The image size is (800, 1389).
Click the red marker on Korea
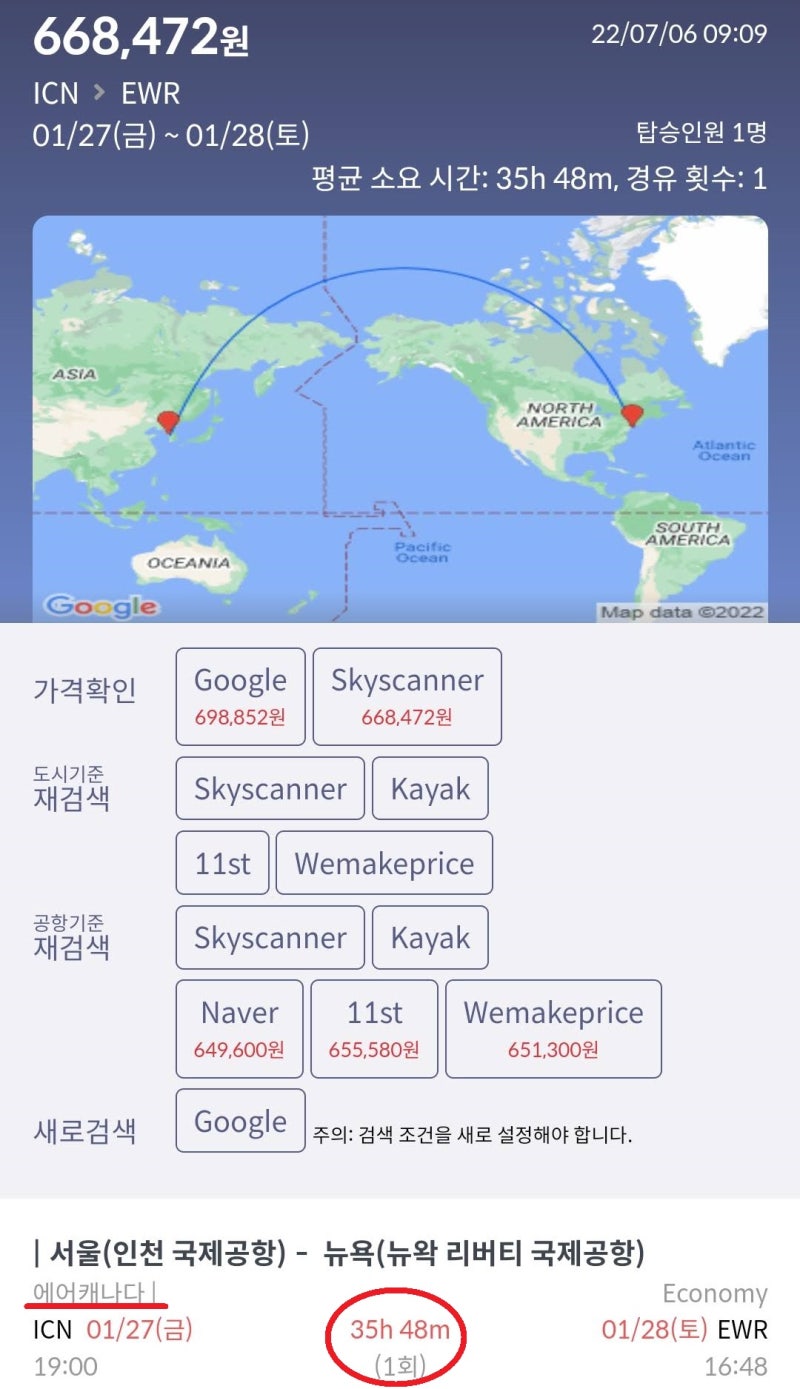[170, 421]
